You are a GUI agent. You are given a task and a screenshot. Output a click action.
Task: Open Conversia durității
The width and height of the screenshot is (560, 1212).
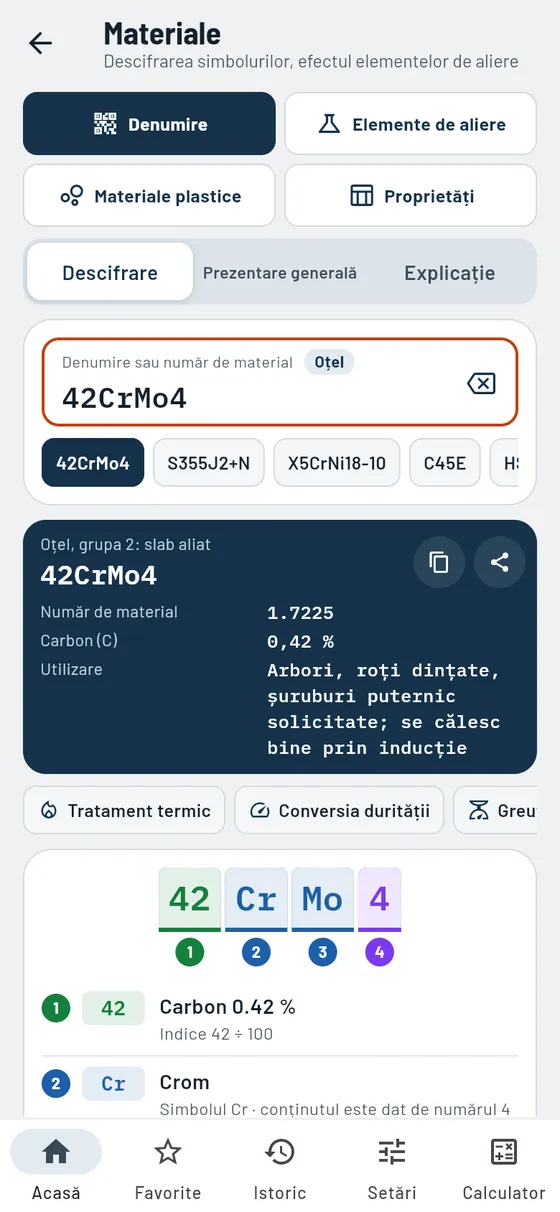pyautogui.click(x=339, y=810)
